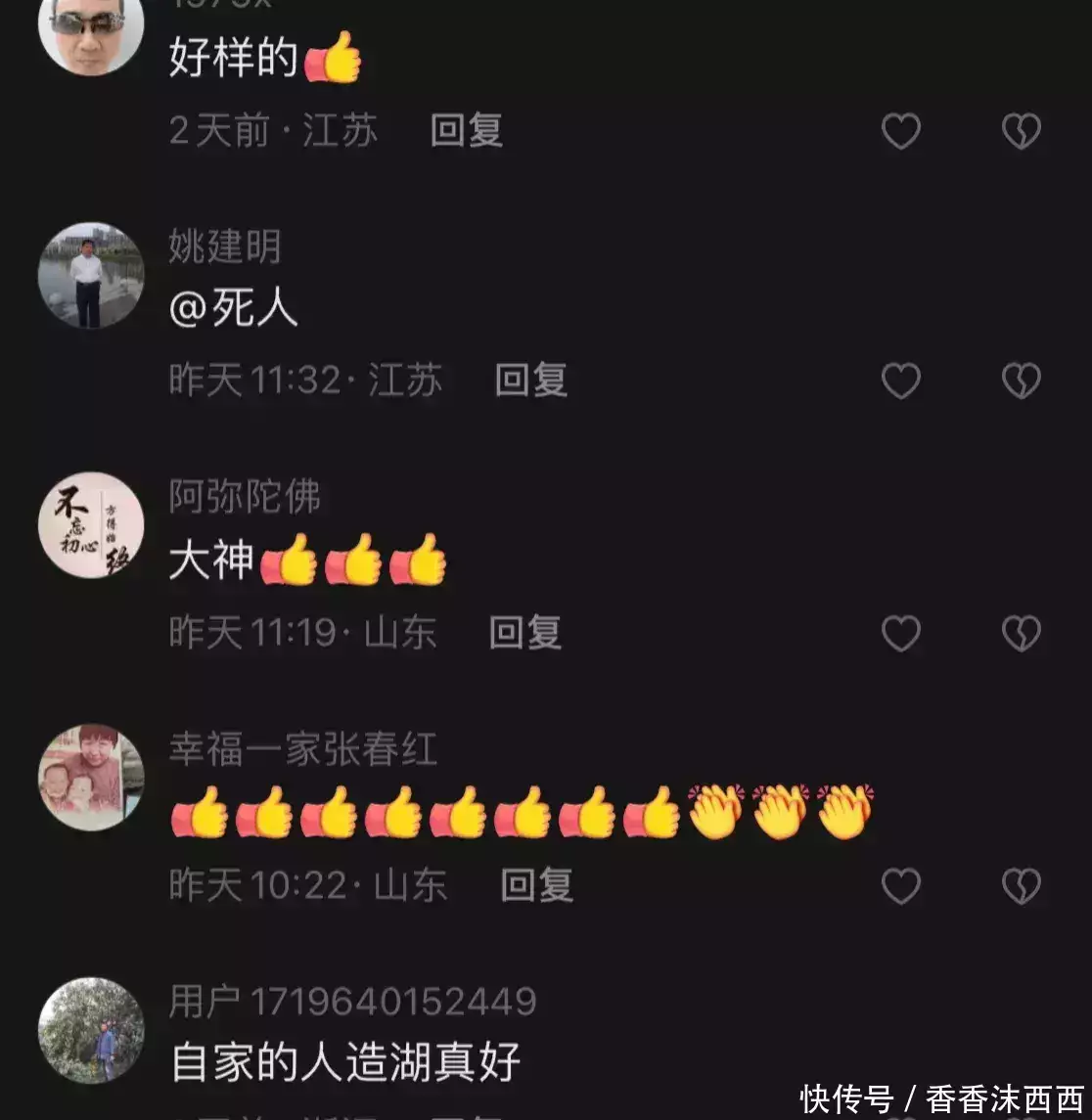Open 姚建明's profile picture
The width and height of the screenshot is (1092, 1120).
(91, 276)
